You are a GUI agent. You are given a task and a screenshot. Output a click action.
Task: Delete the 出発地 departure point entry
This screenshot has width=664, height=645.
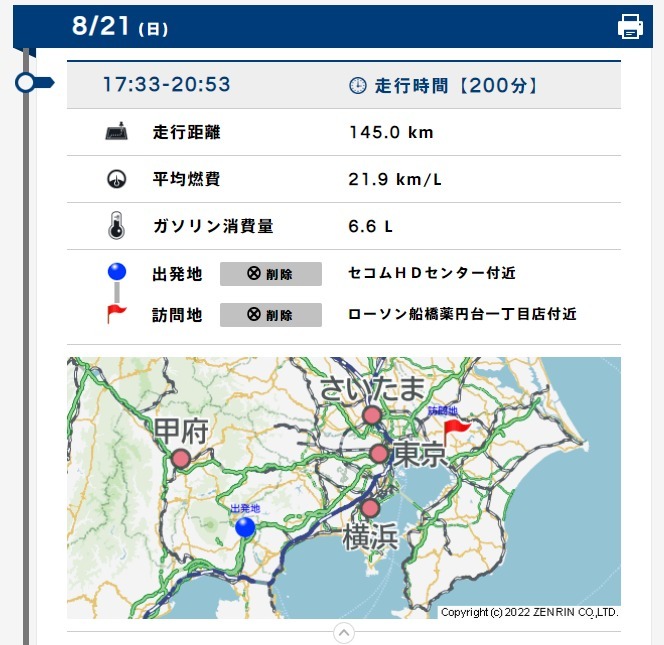tap(271, 274)
